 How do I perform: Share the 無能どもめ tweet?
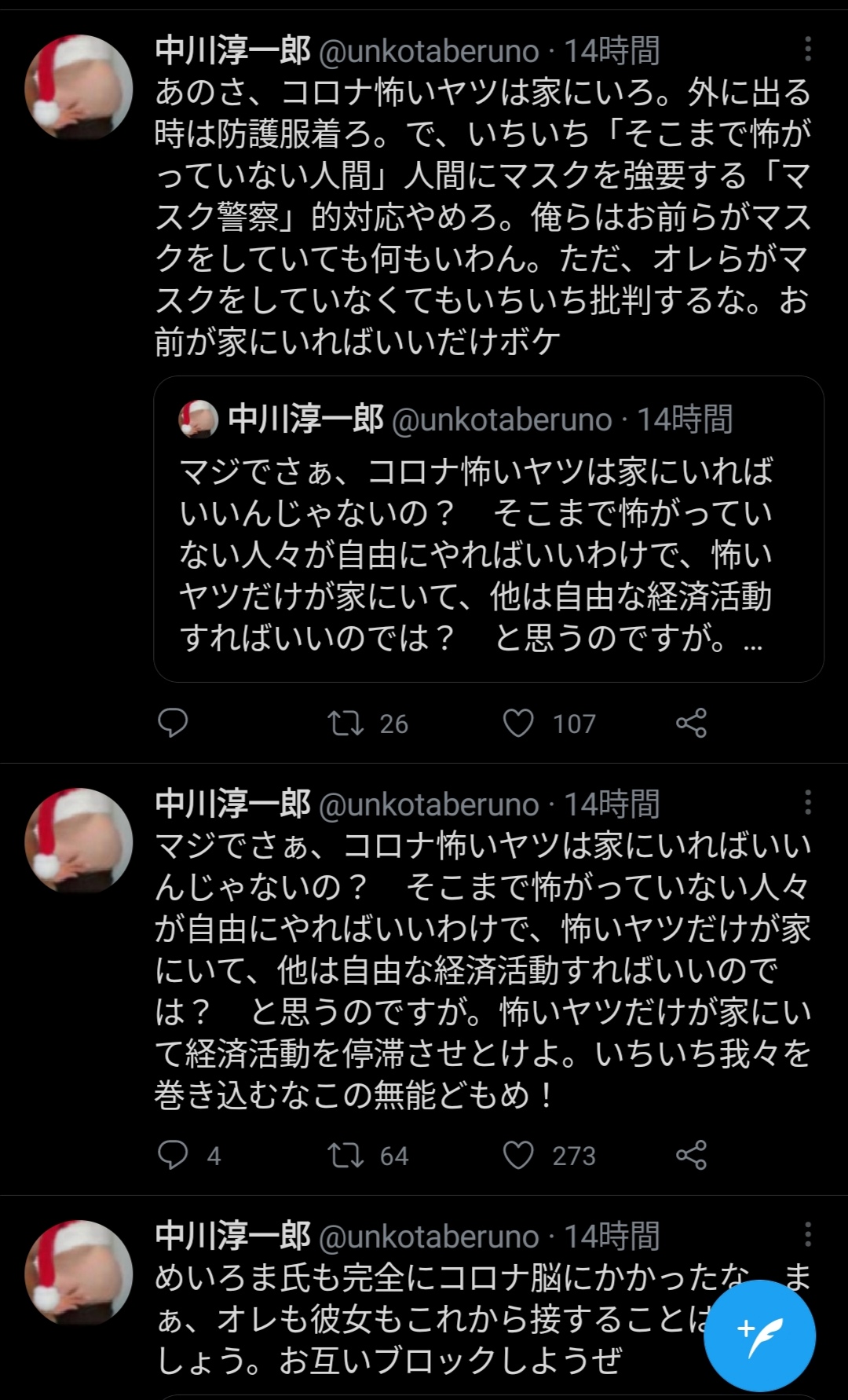(691, 1155)
